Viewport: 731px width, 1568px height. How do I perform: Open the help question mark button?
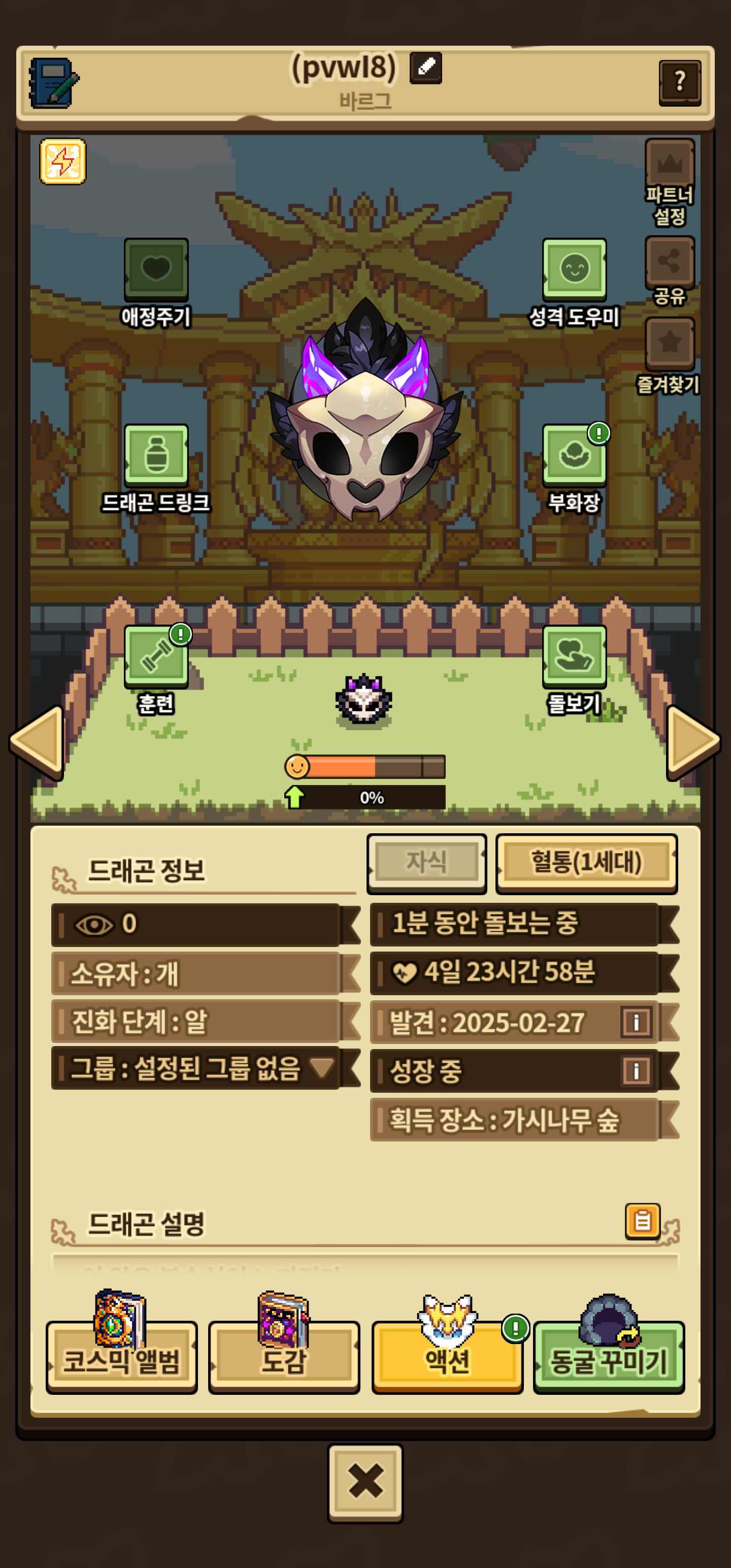click(680, 82)
